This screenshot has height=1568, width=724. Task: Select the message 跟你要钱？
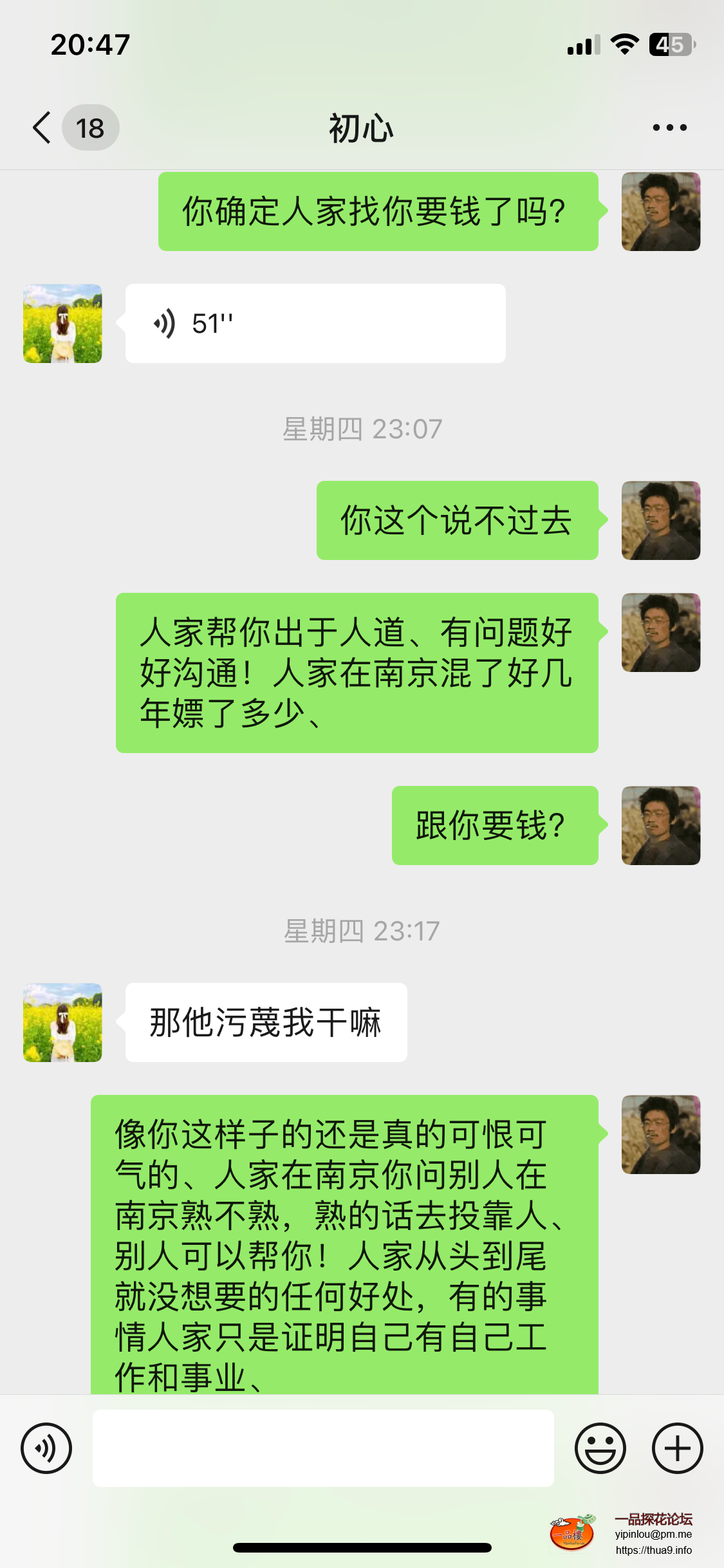pos(494,826)
